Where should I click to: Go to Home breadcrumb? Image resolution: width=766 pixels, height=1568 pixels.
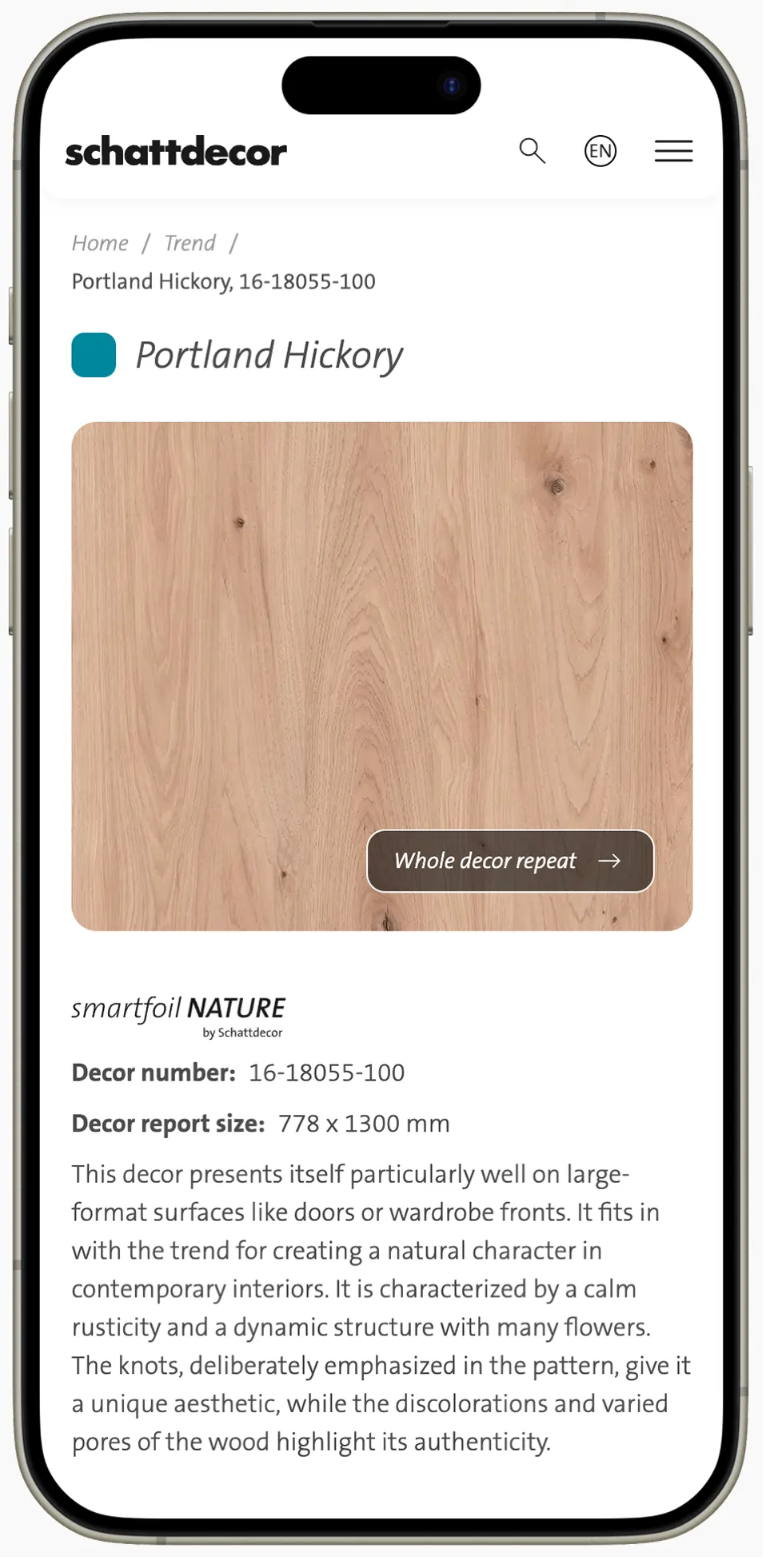click(100, 243)
